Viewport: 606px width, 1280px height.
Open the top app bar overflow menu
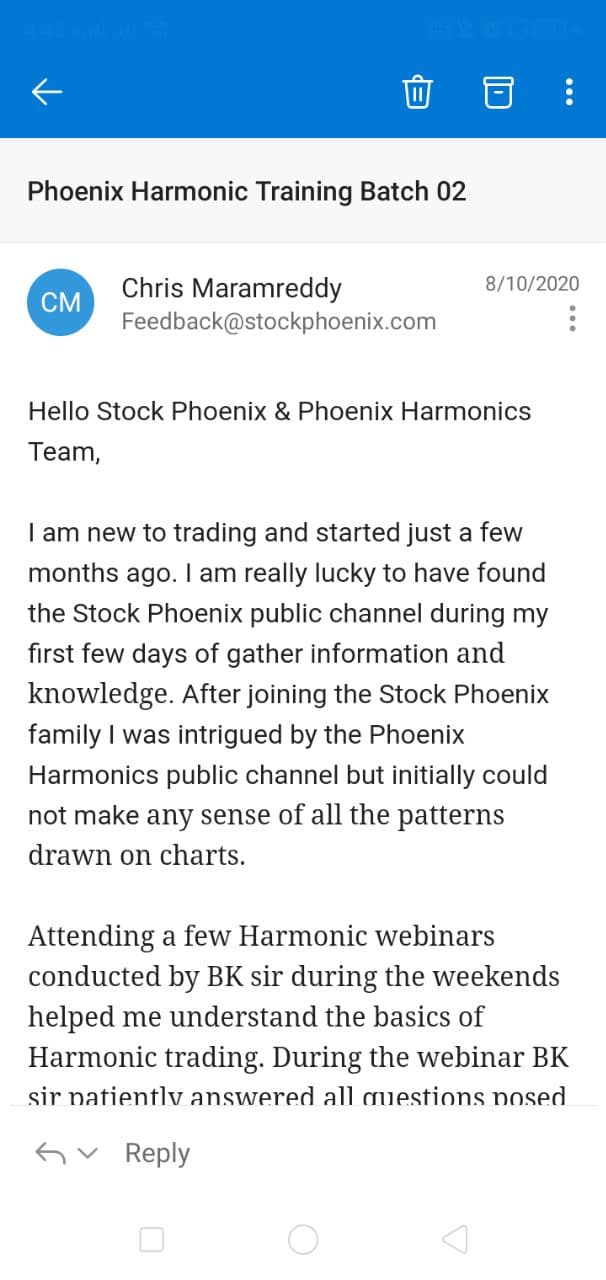(x=569, y=92)
